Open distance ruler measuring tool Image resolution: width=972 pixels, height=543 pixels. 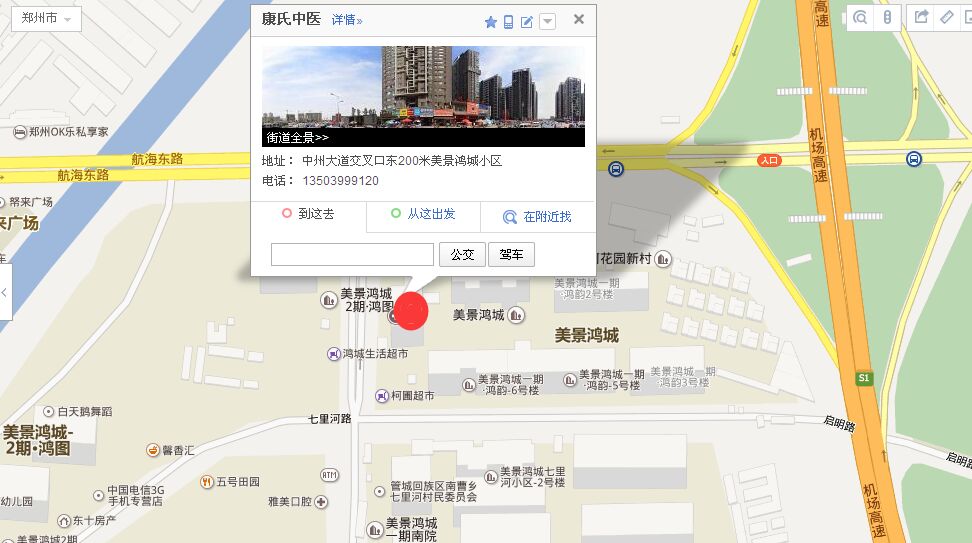coord(947,17)
